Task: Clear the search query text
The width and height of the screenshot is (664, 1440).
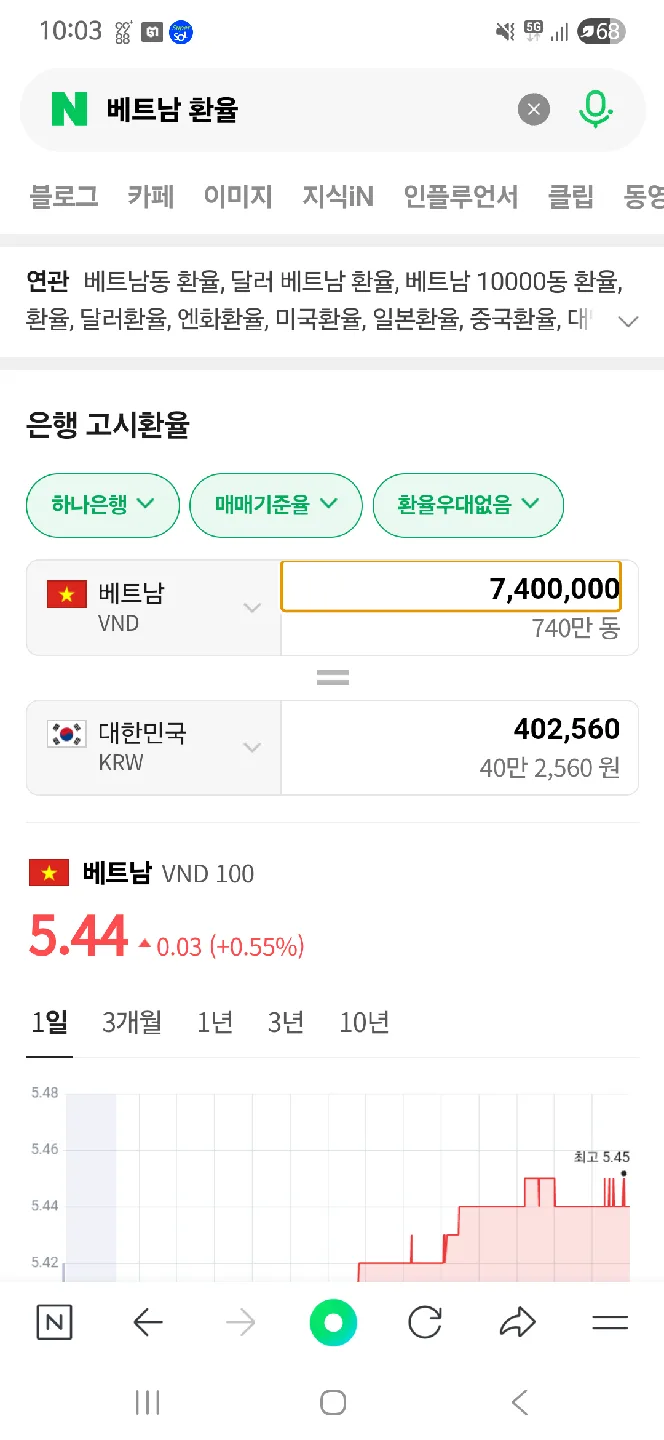Action: pos(534,110)
